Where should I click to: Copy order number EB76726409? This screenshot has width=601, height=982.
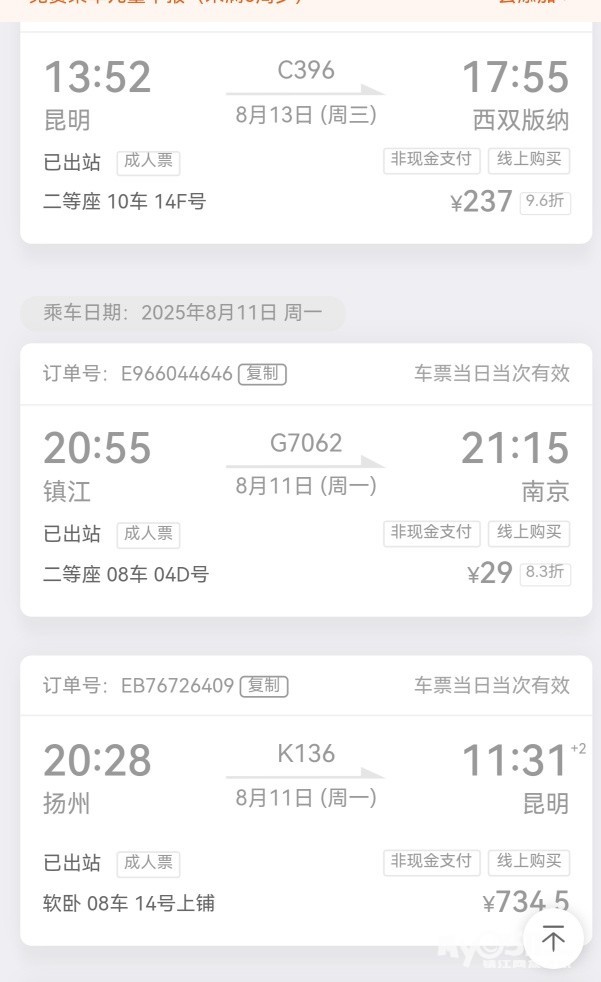coord(264,686)
